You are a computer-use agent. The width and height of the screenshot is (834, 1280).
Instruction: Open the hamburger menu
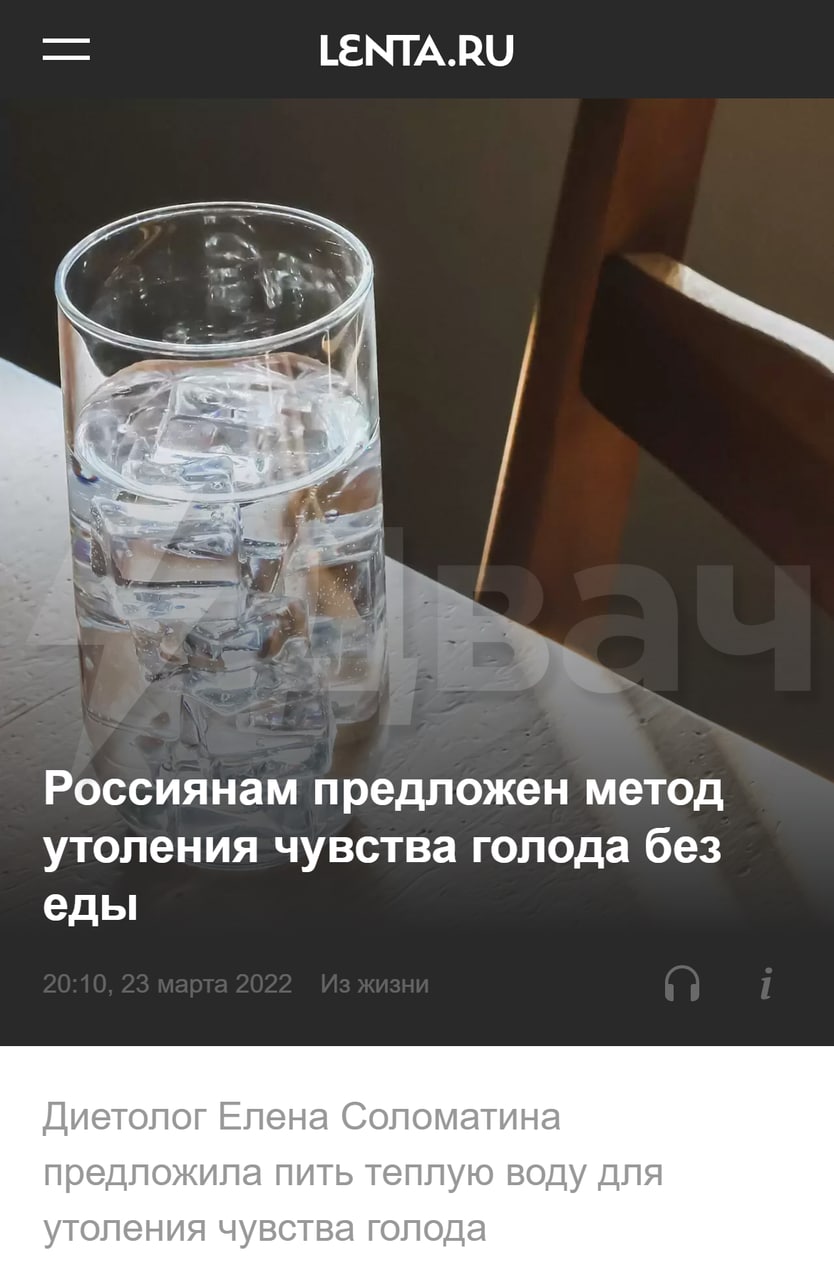click(66, 49)
